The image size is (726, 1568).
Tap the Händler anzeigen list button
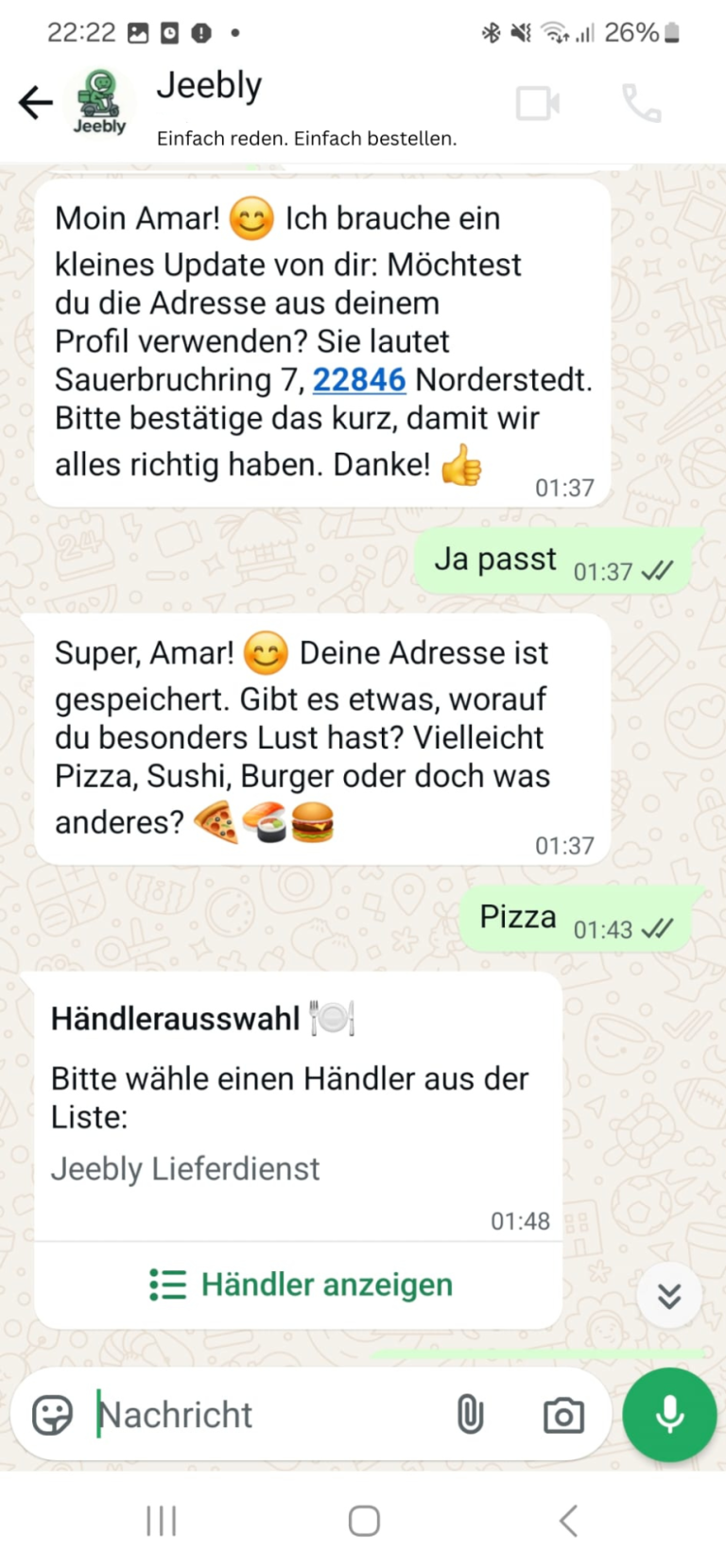(x=301, y=1284)
